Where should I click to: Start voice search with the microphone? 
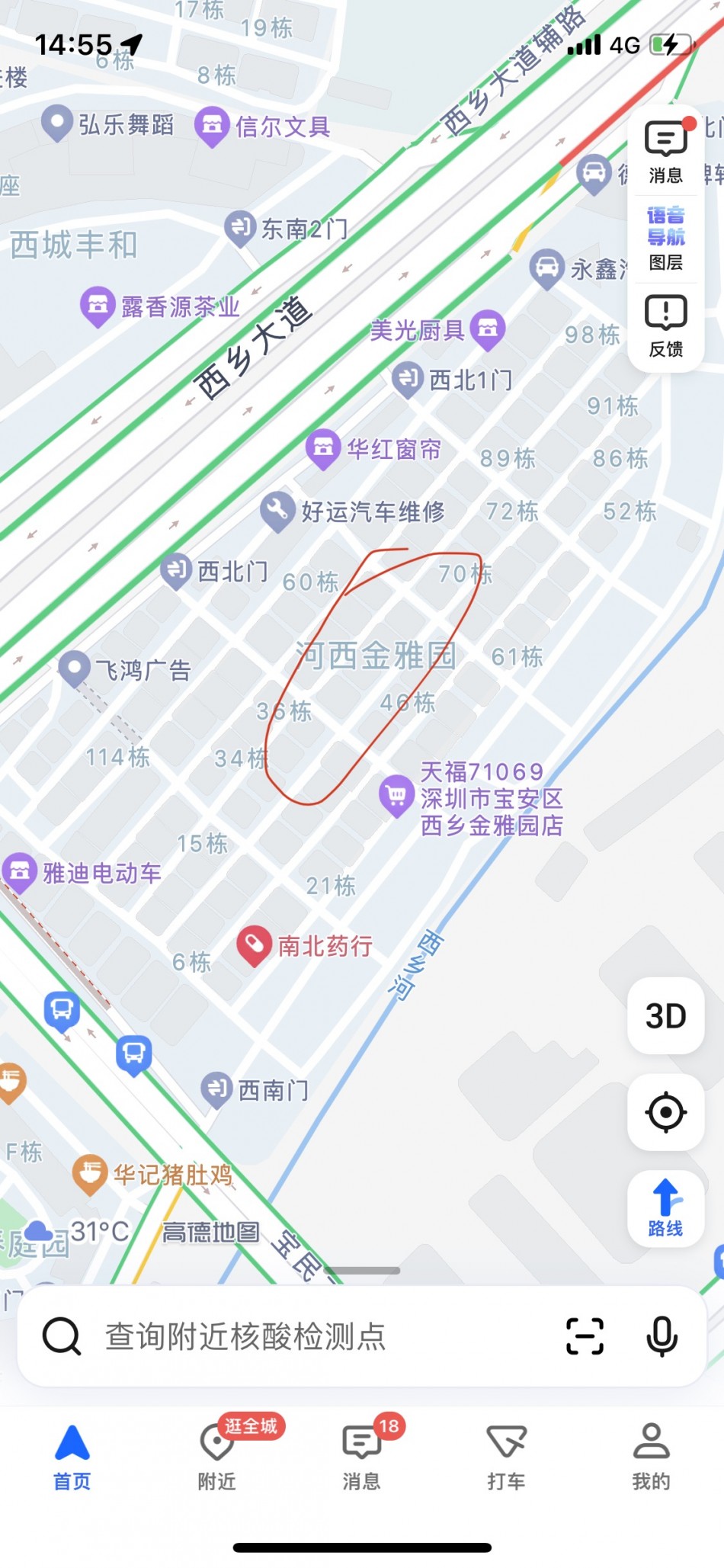pyautogui.click(x=662, y=1336)
